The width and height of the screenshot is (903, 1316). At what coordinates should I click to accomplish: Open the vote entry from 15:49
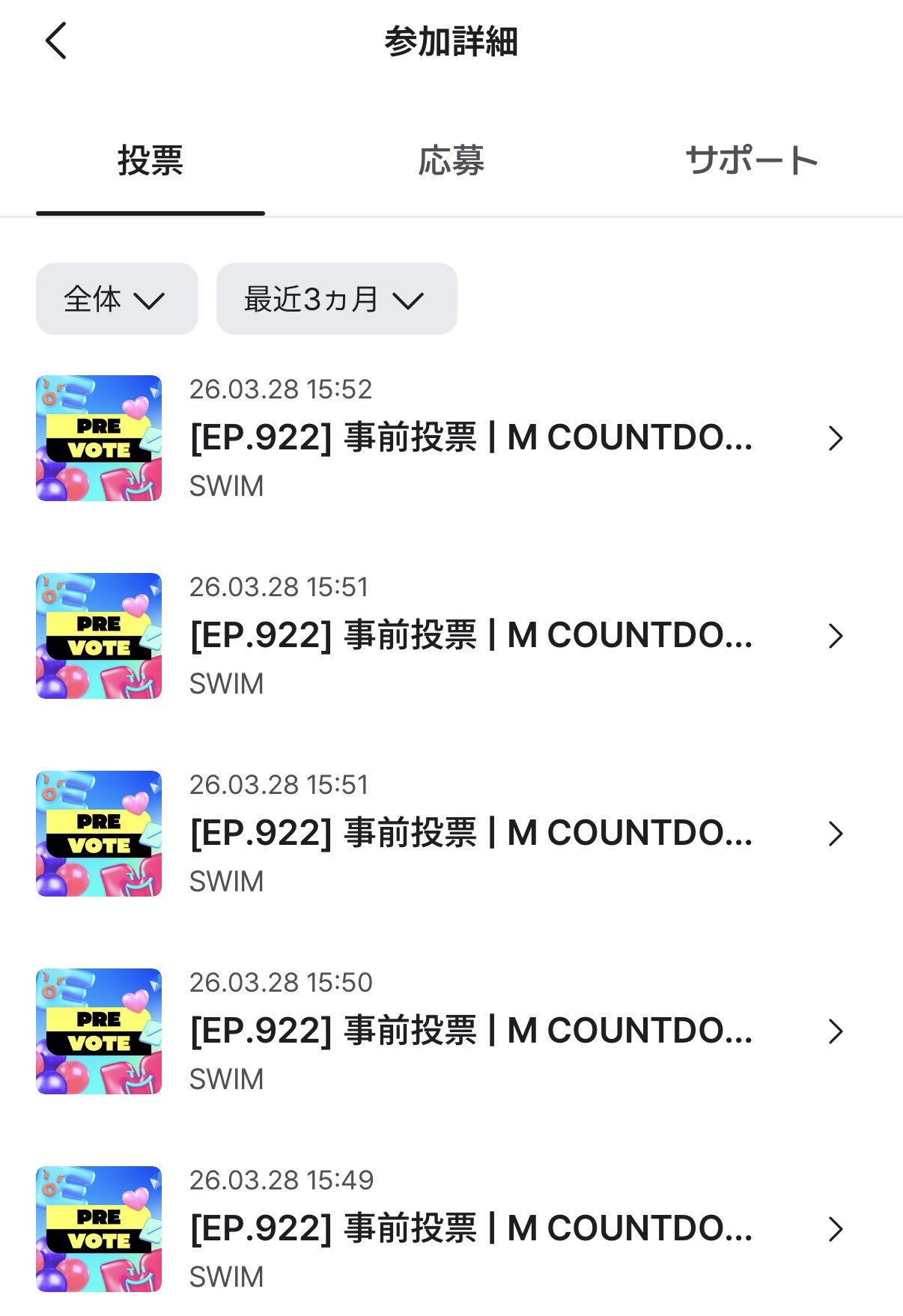pyautogui.click(x=470, y=1229)
